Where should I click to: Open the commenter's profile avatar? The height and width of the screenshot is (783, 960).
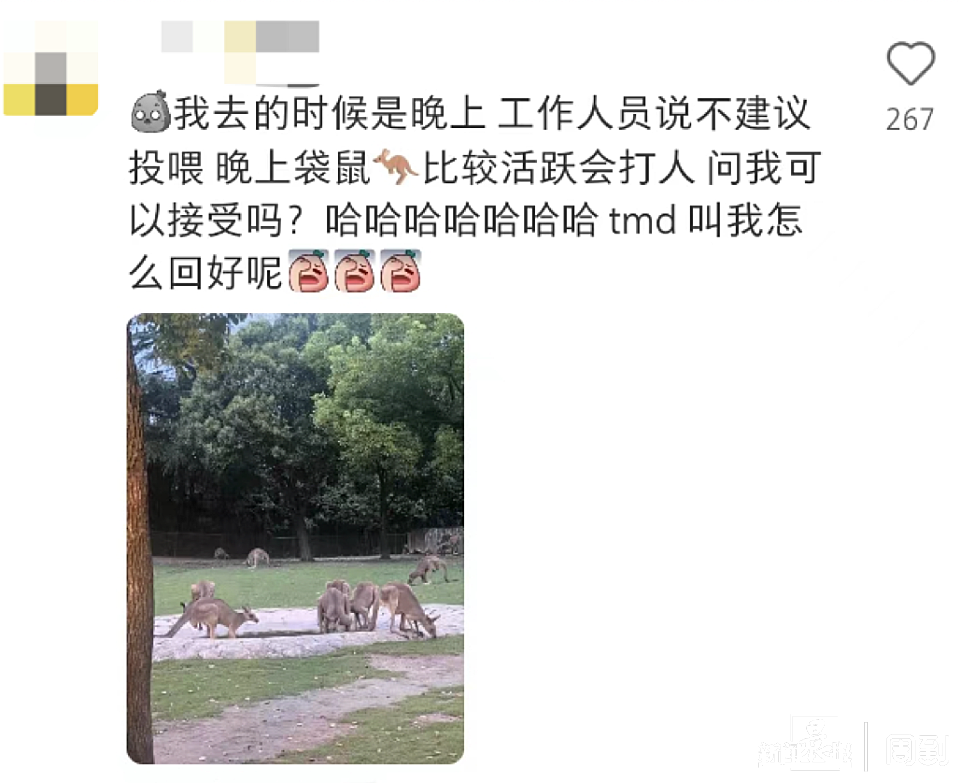(x=50, y=67)
